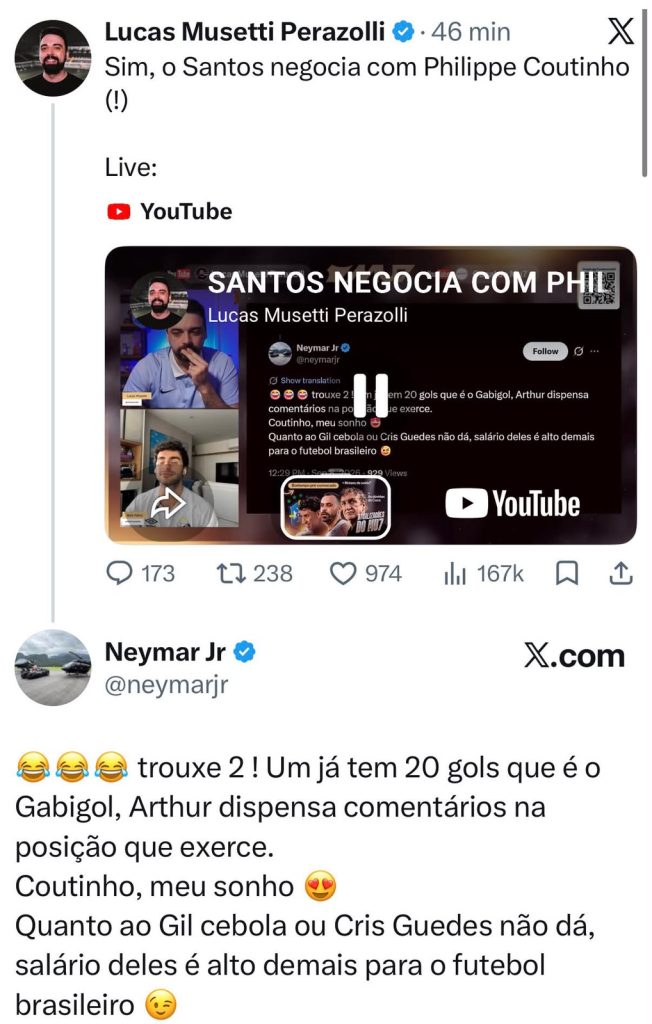Open Lucas Musetti Perazolli's profile picture

coord(53,58)
